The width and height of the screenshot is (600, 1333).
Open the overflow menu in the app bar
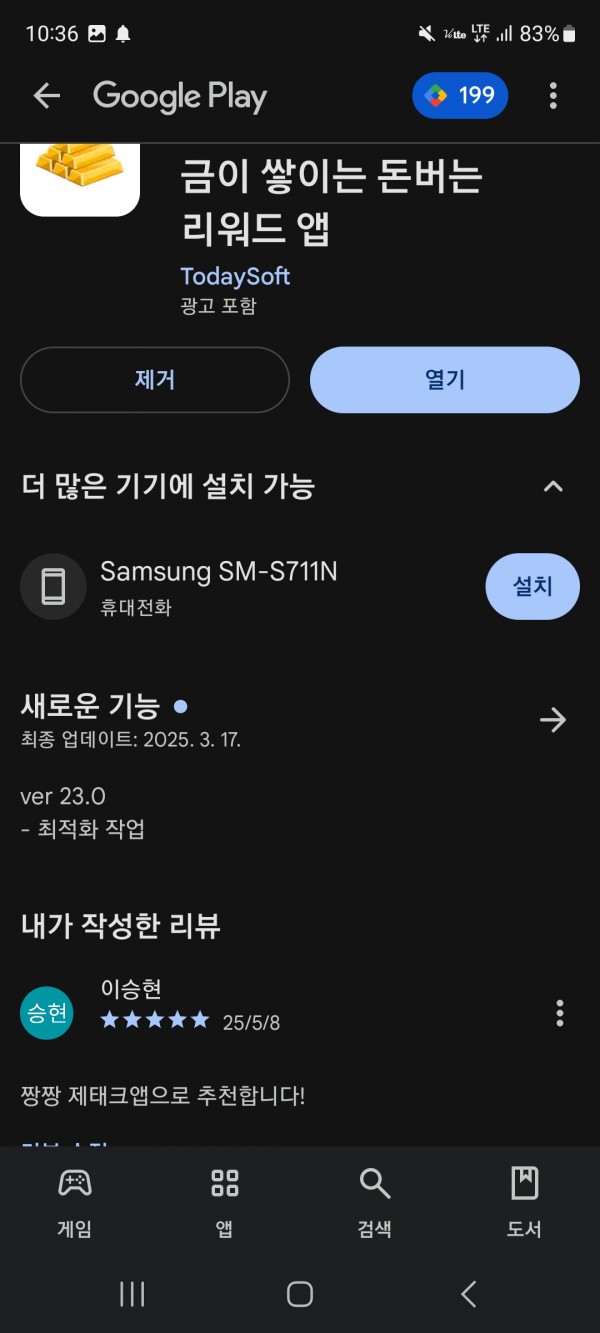click(553, 96)
